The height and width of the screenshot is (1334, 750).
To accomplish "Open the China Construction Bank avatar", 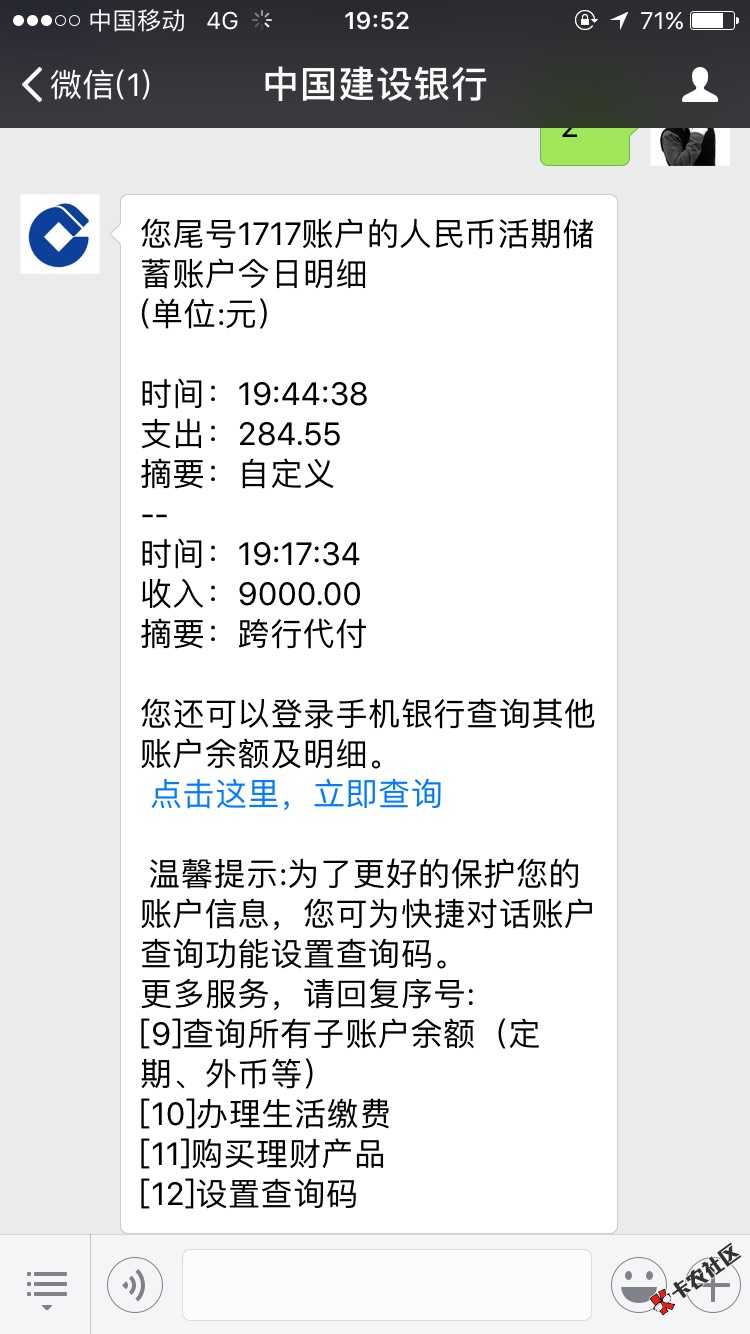I will click(x=60, y=234).
